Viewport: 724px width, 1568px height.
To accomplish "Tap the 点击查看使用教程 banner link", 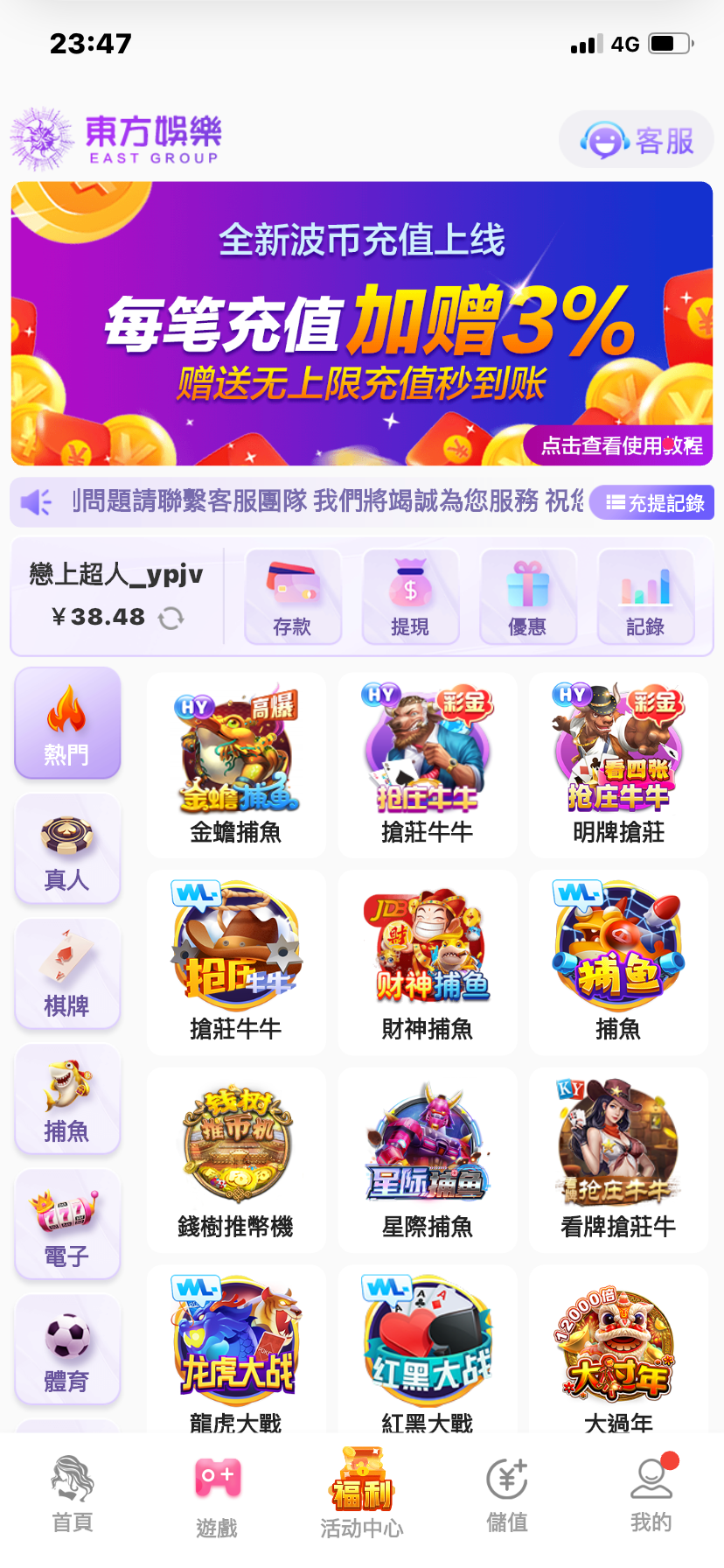I will pyautogui.click(x=621, y=446).
